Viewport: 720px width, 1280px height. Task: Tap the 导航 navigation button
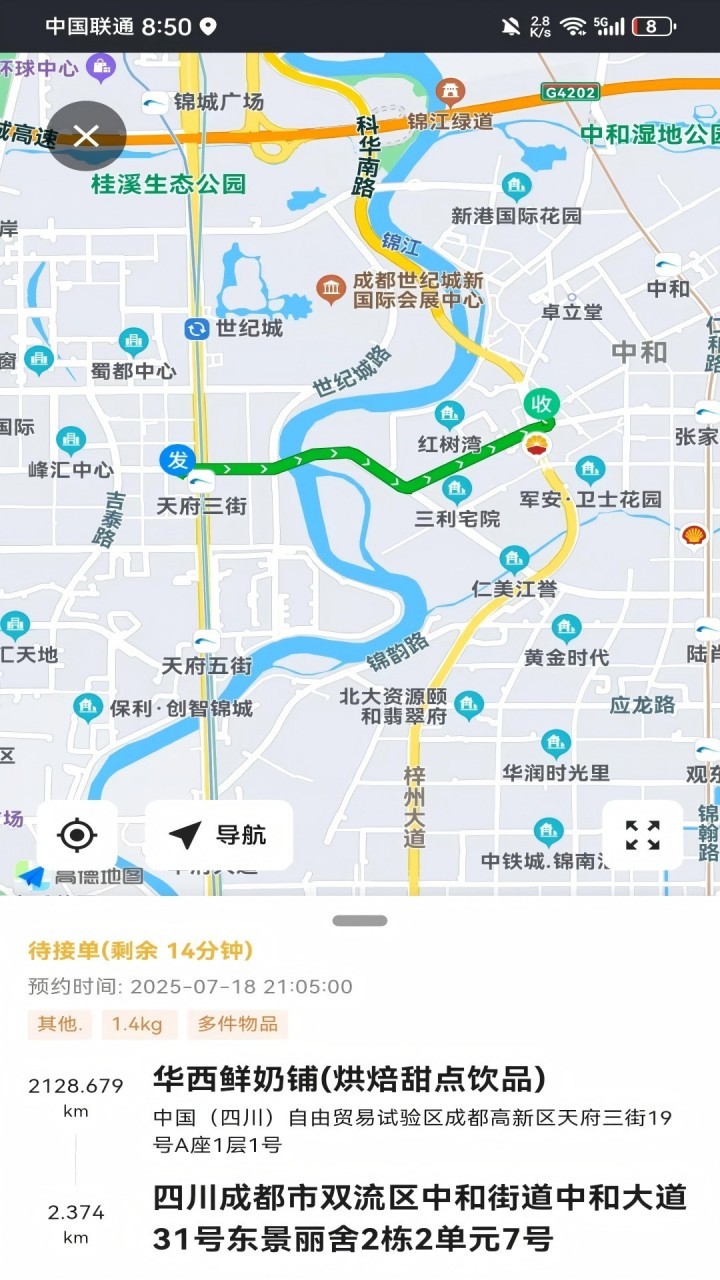tap(219, 835)
